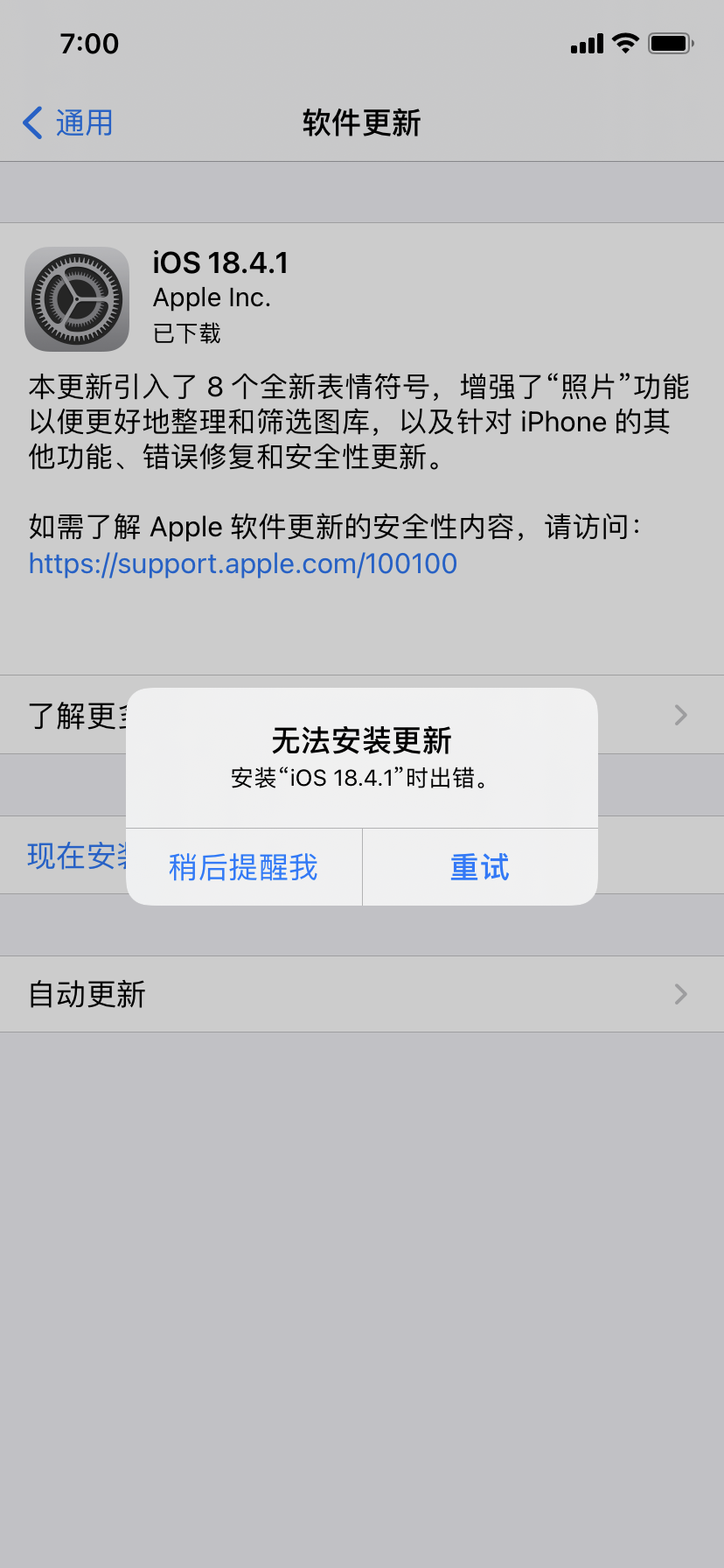Choose 稍后提醒我 in the dialog
Viewport: 724px width, 1568px height.
pyautogui.click(x=244, y=867)
